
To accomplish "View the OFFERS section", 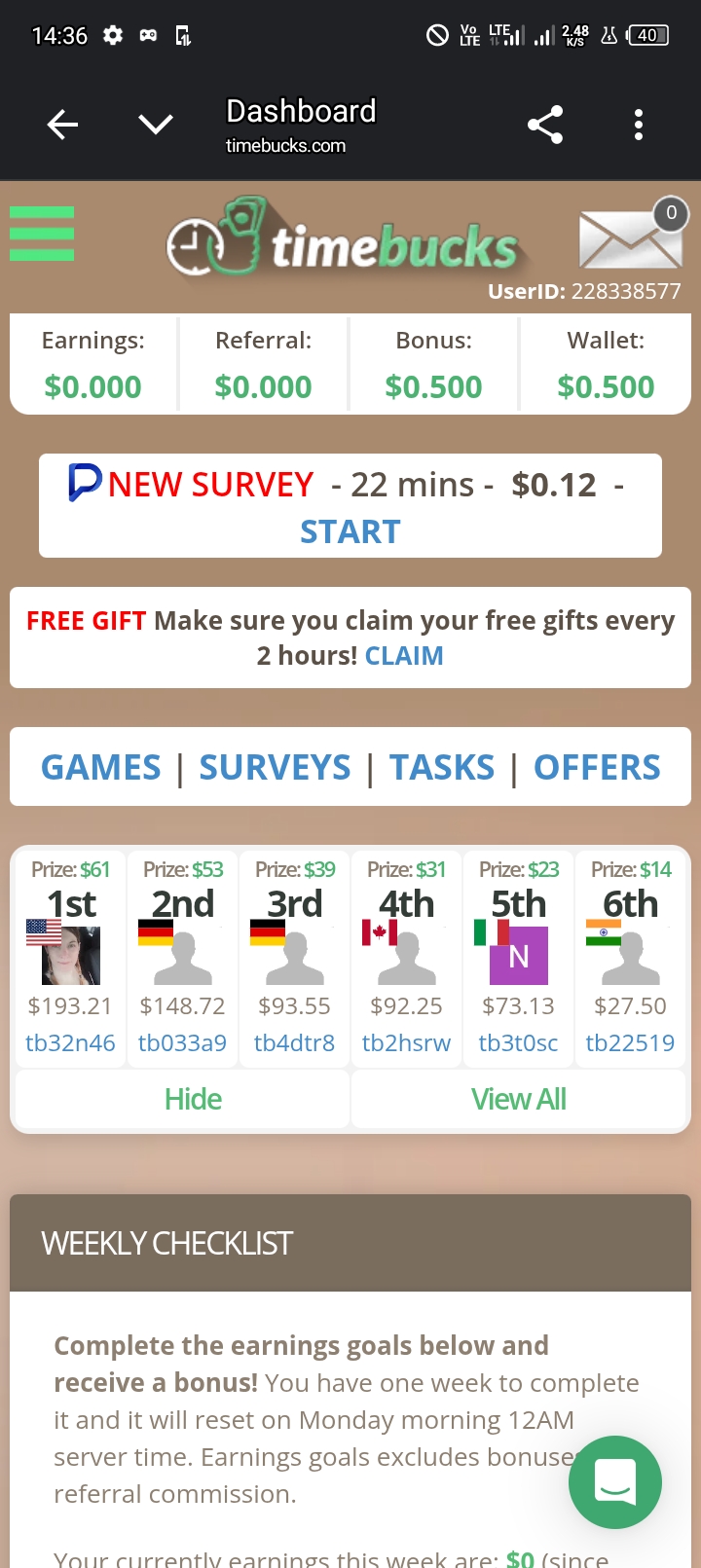I will (x=597, y=767).
